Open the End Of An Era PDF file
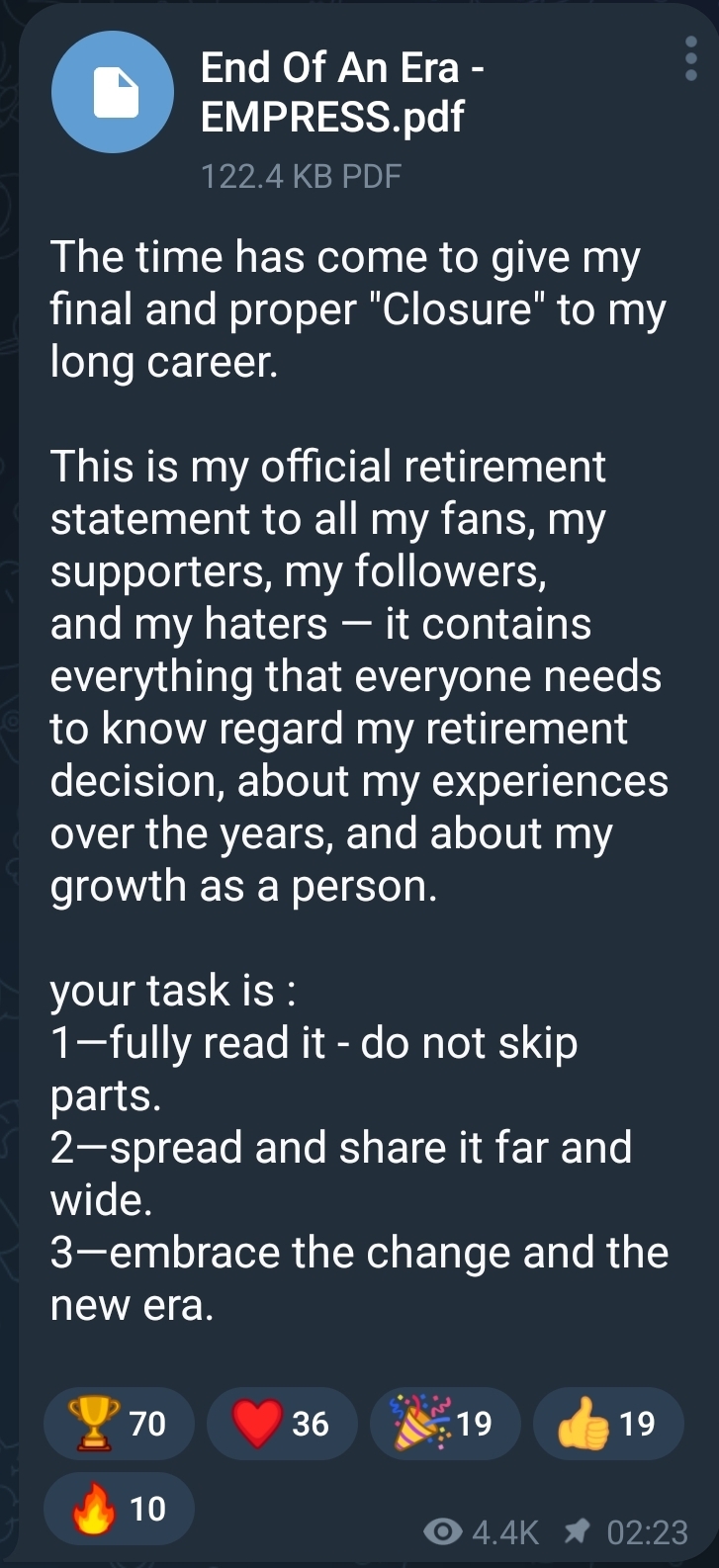Viewport: 719px width, 1568px height. (113, 93)
